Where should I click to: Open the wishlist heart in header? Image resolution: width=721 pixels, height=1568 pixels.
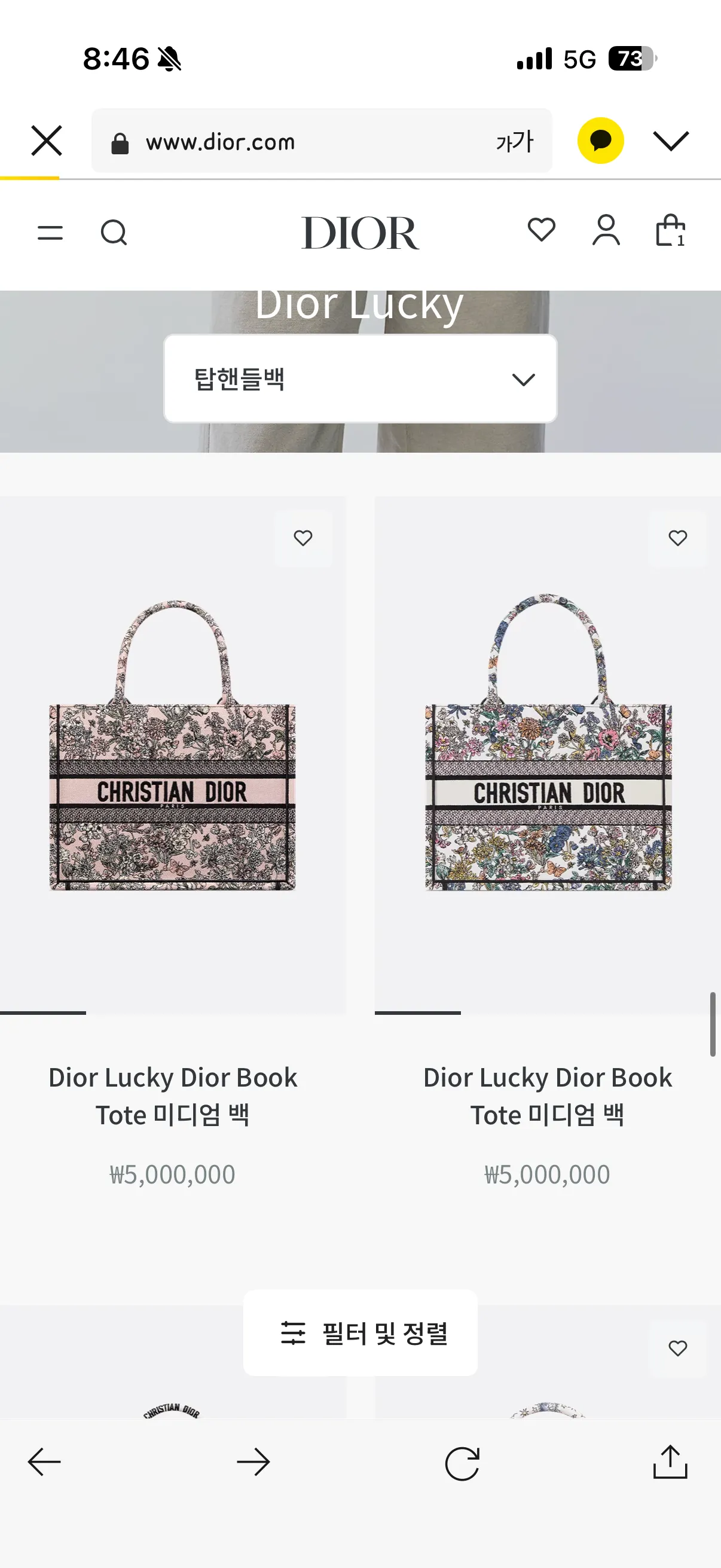pyautogui.click(x=542, y=230)
